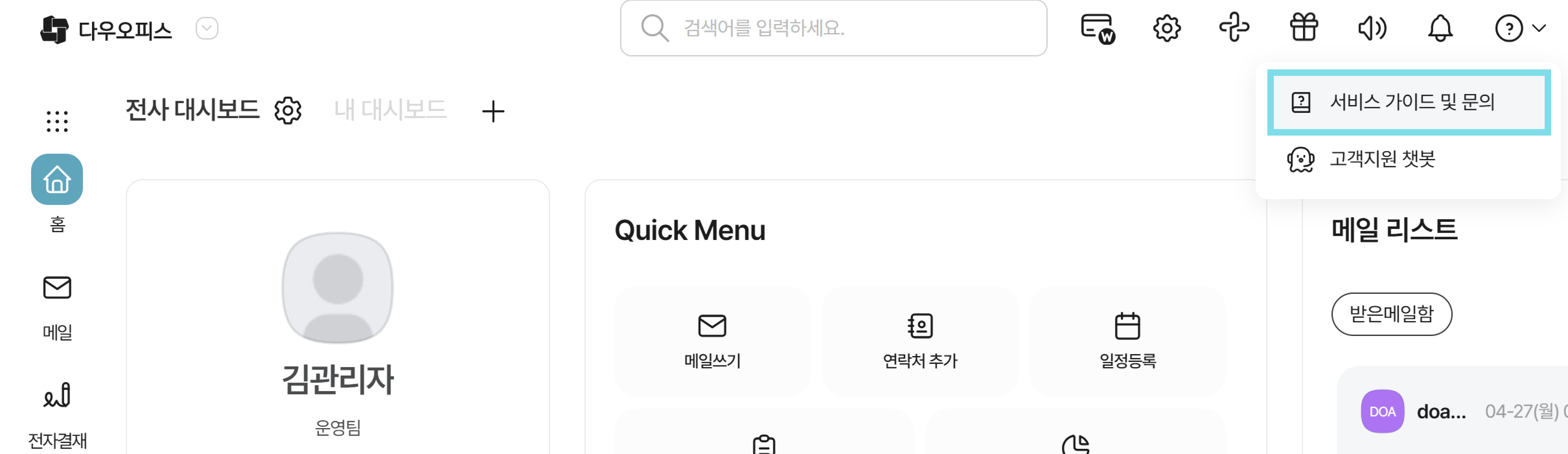Viewport: 1568px width, 454px height.
Task: Tap 연락처 추가 in Quick Menu
Action: click(x=920, y=341)
